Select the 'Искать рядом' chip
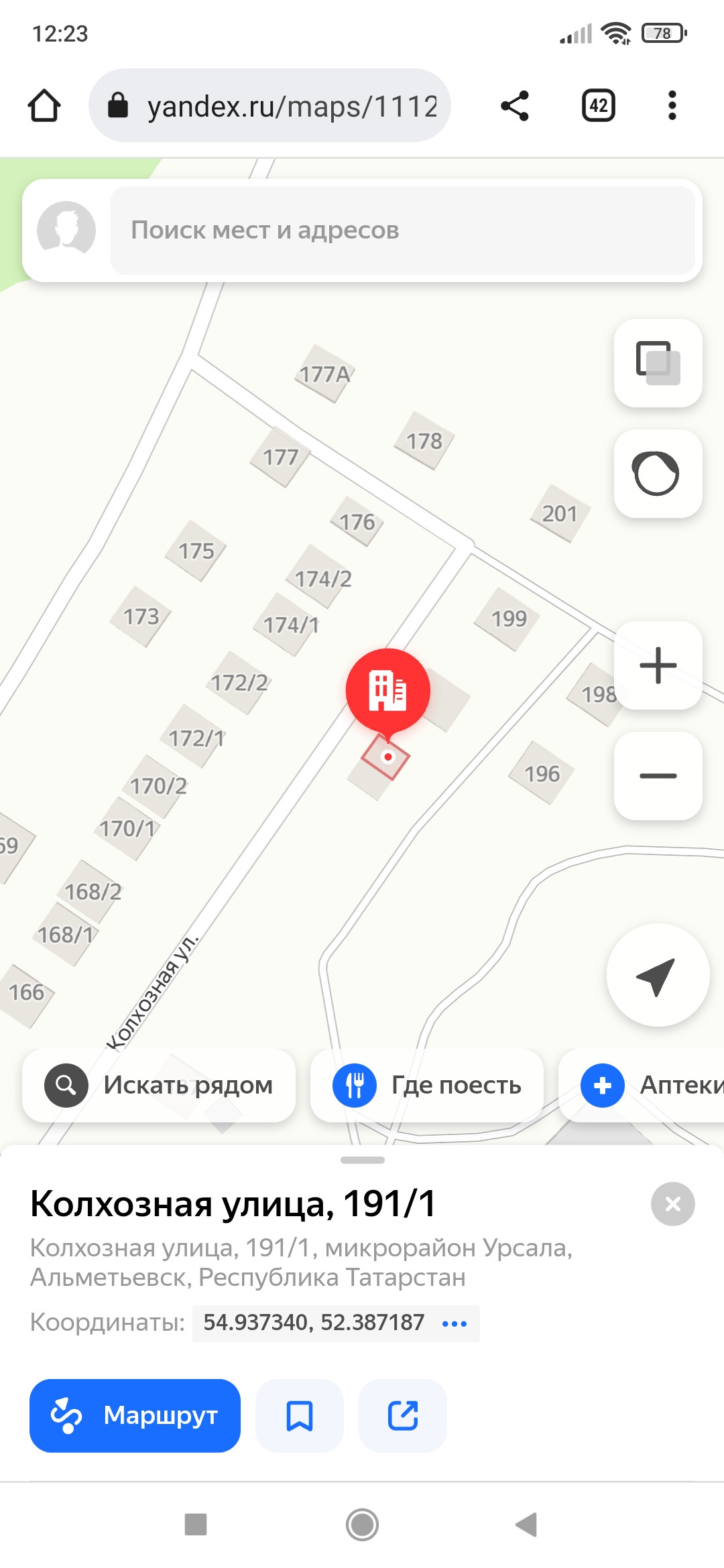 pyautogui.click(x=159, y=1085)
